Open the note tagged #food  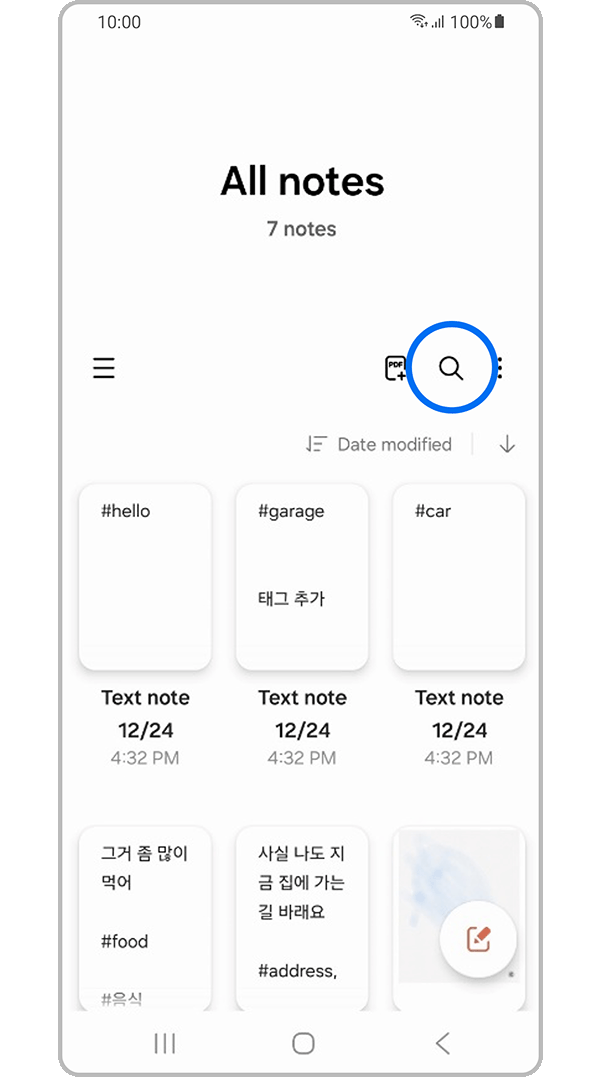(145, 915)
